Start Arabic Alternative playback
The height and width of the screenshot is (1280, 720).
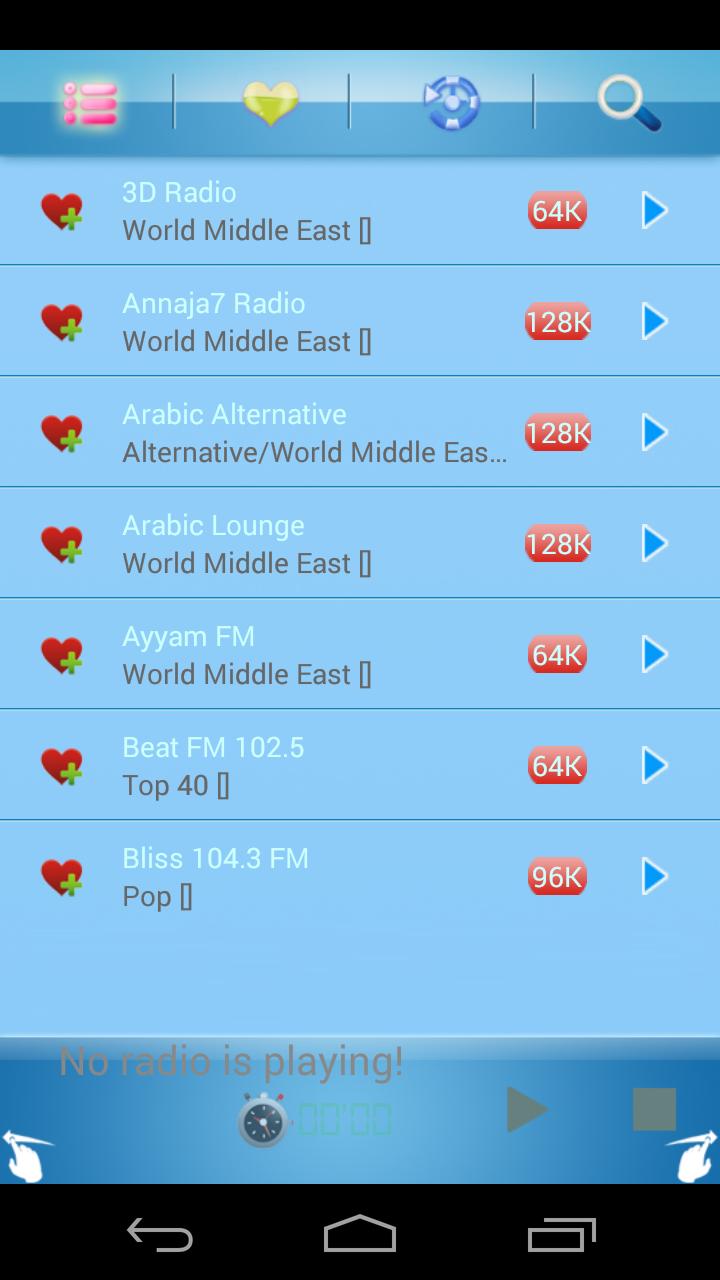pyautogui.click(x=654, y=433)
